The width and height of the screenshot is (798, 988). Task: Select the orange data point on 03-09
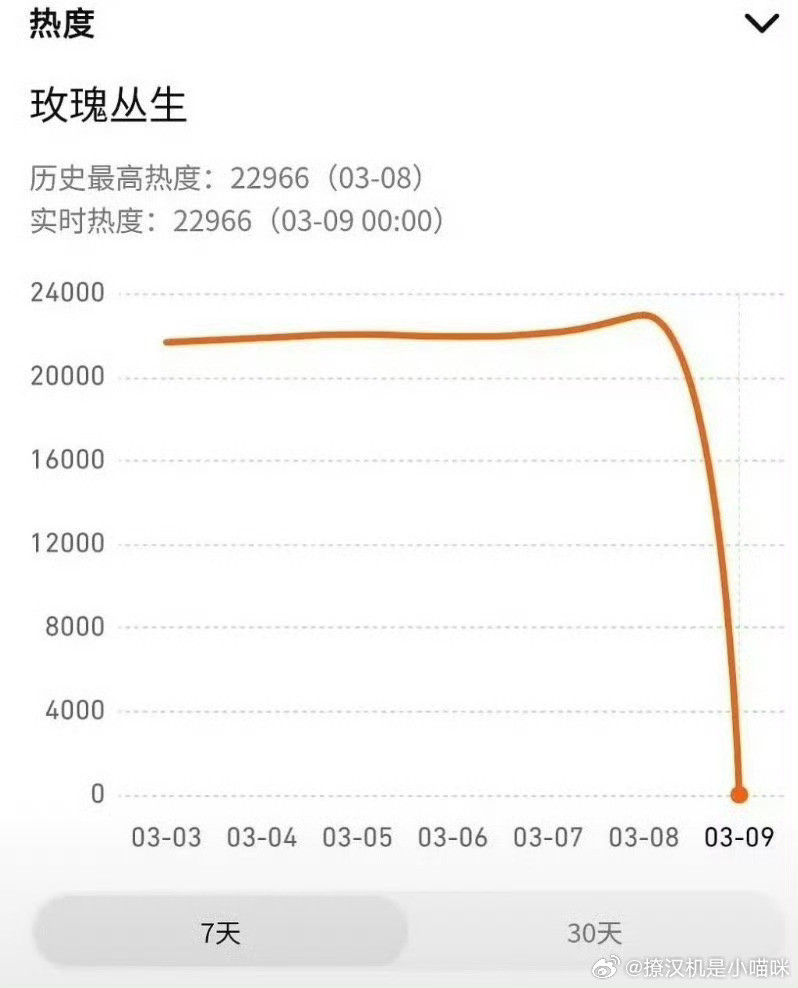[739, 794]
